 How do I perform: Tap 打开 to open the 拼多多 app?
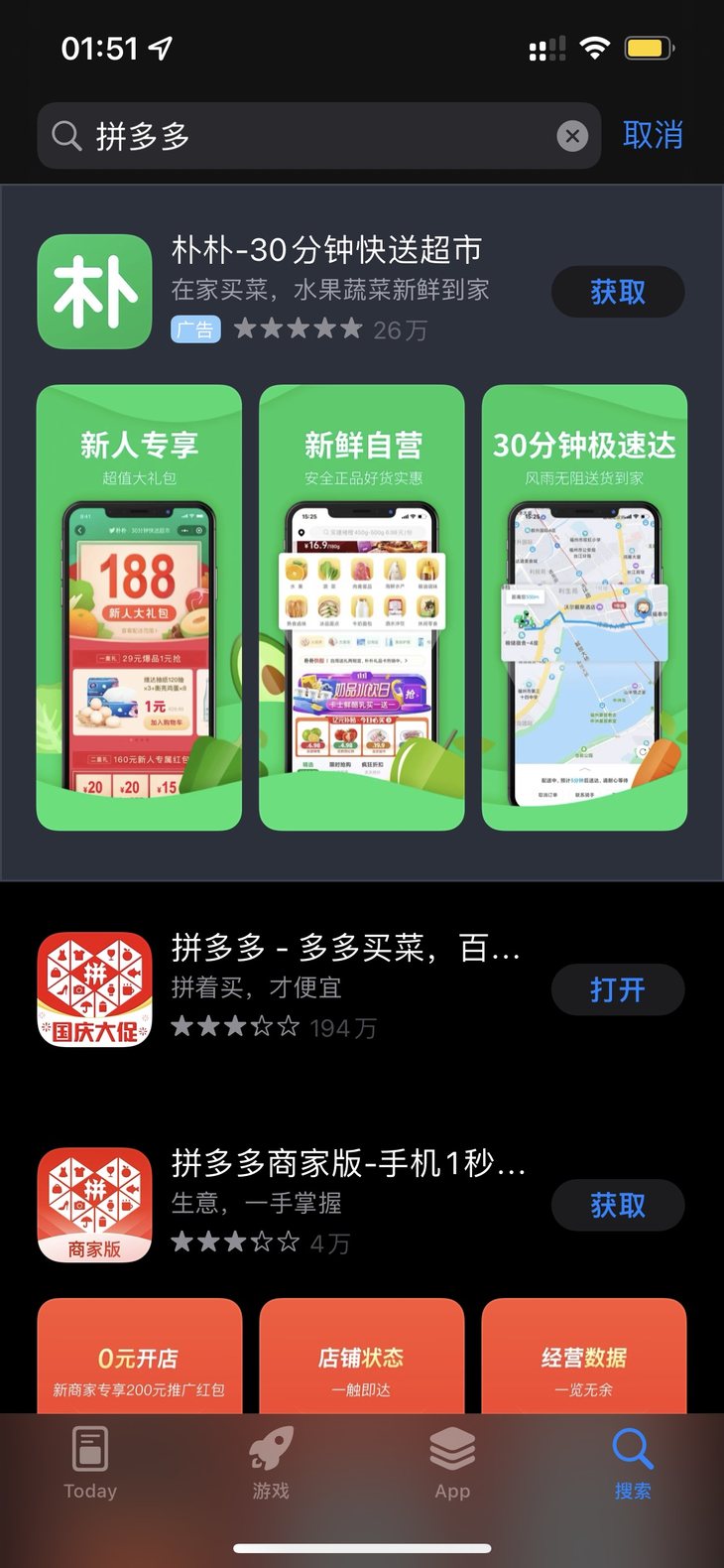[x=617, y=989]
